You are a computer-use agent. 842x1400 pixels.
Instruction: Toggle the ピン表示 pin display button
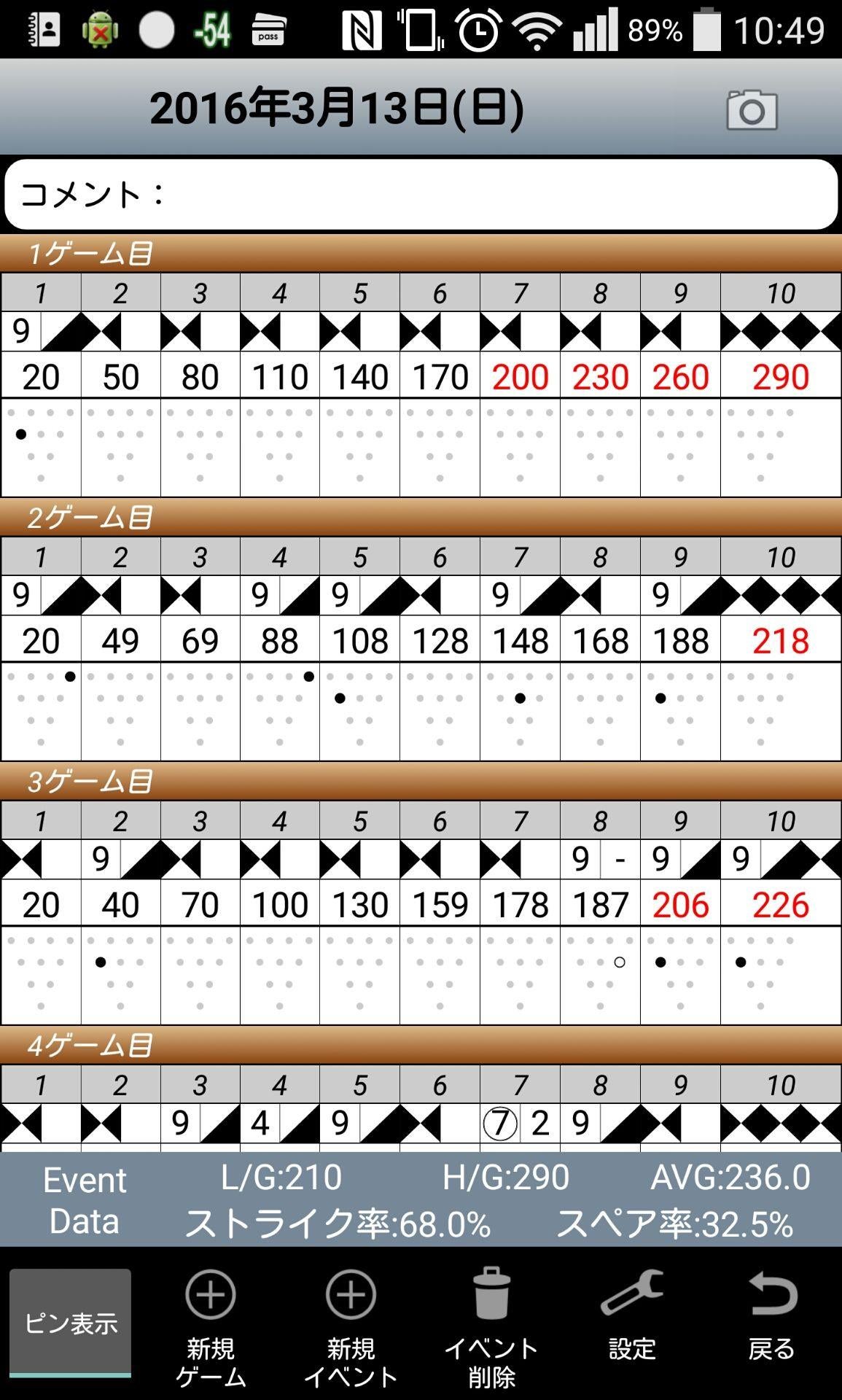point(70,1323)
